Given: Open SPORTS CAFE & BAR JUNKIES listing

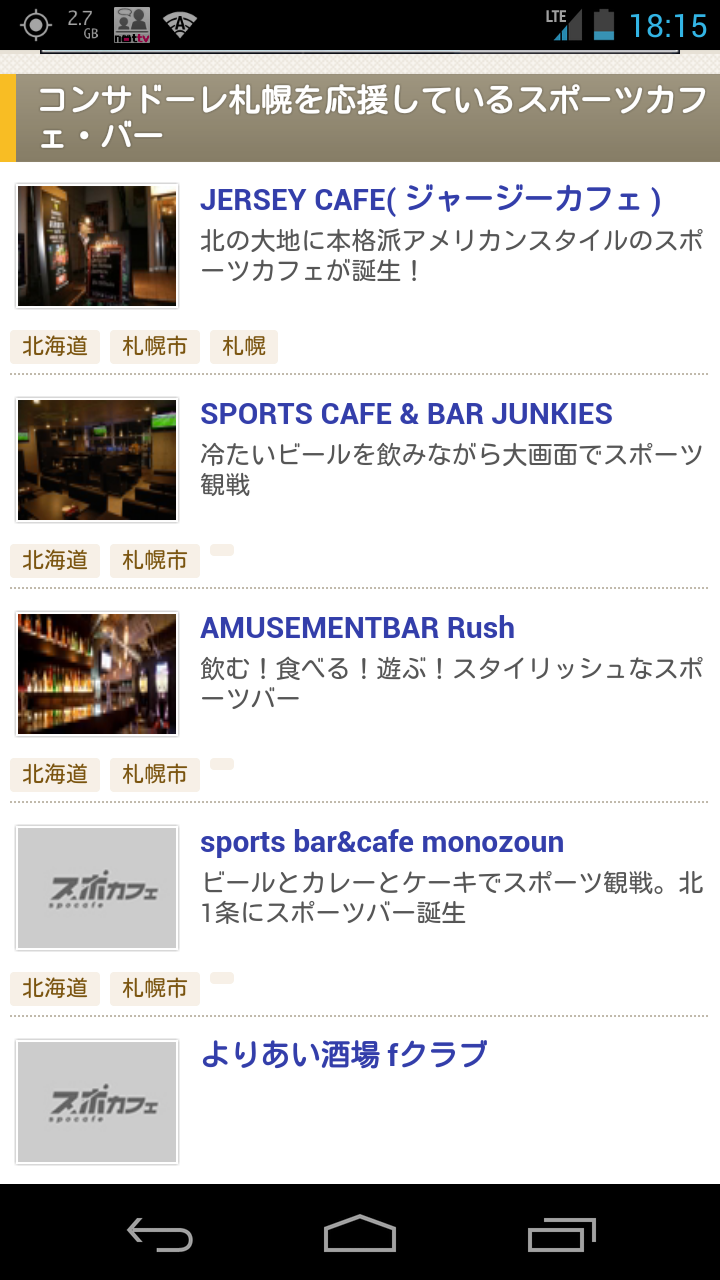Looking at the screenshot, I should coord(406,414).
